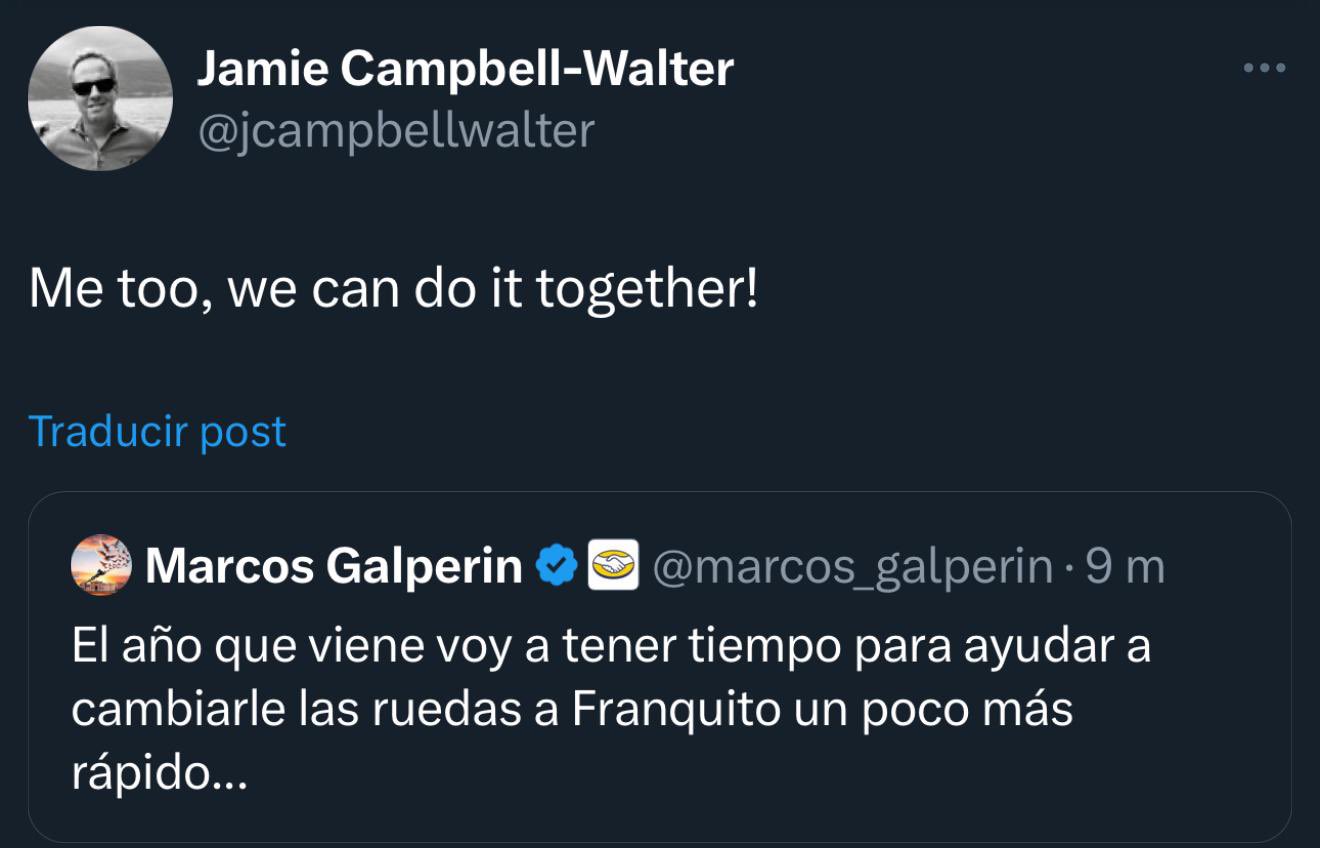Viewport: 1320px width, 848px height.
Task: Tap the "Traducir post" link
Action: pyautogui.click(x=157, y=431)
